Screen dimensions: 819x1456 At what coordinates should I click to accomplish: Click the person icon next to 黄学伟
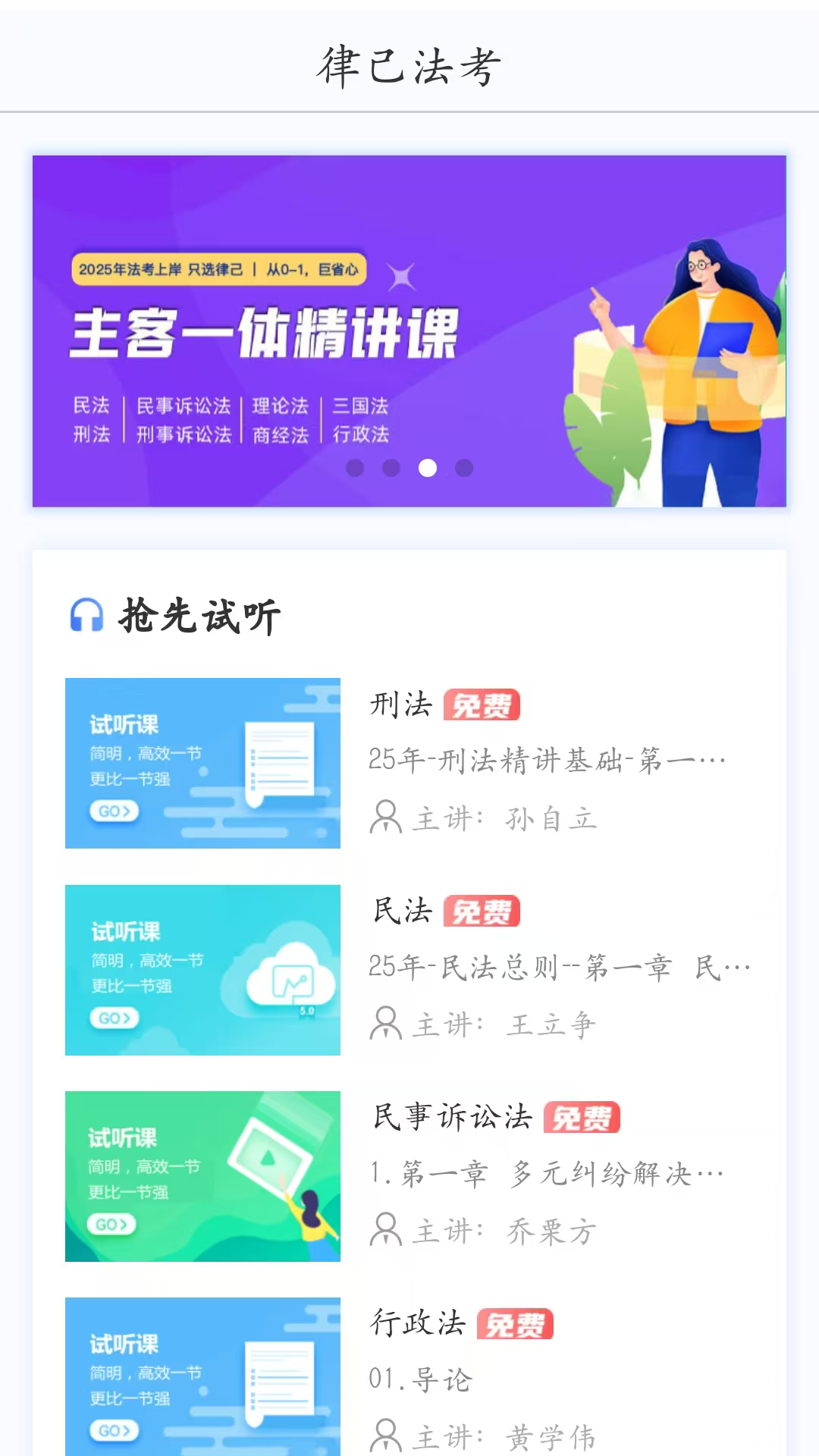click(x=387, y=1434)
